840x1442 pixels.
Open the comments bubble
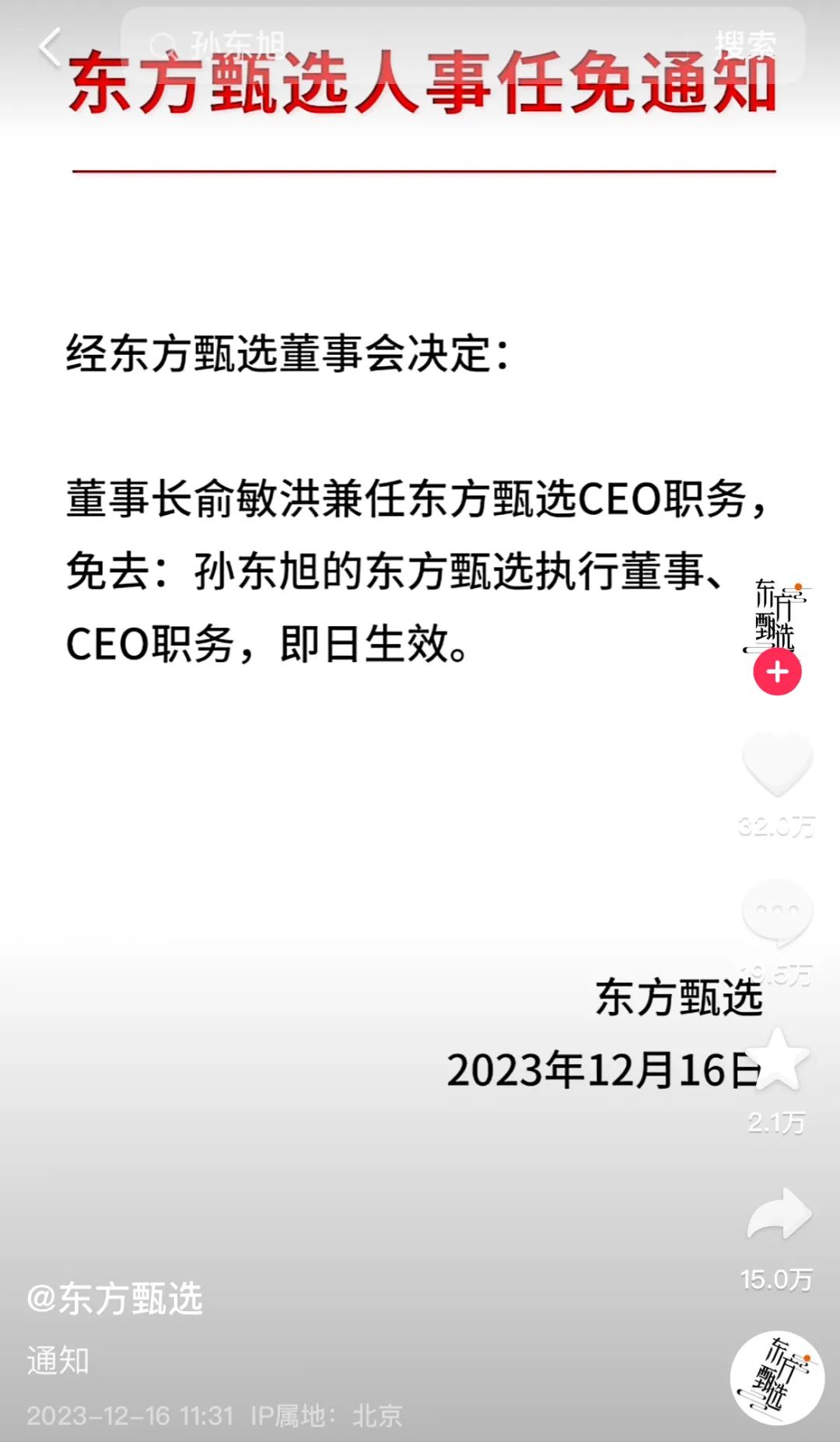777,912
